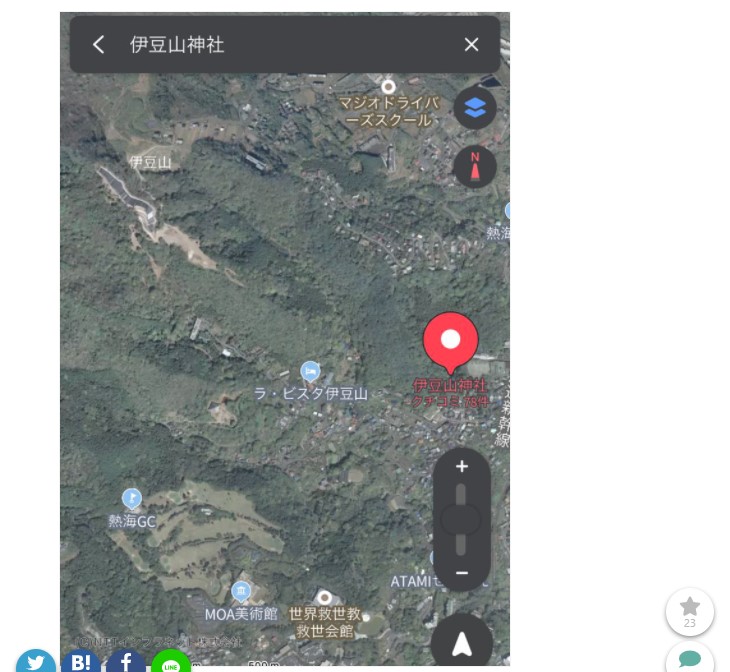The height and width of the screenshot is (672, 730).
Task: Save the post to Hatena Bookmark
Action: [x=81, y=662]
